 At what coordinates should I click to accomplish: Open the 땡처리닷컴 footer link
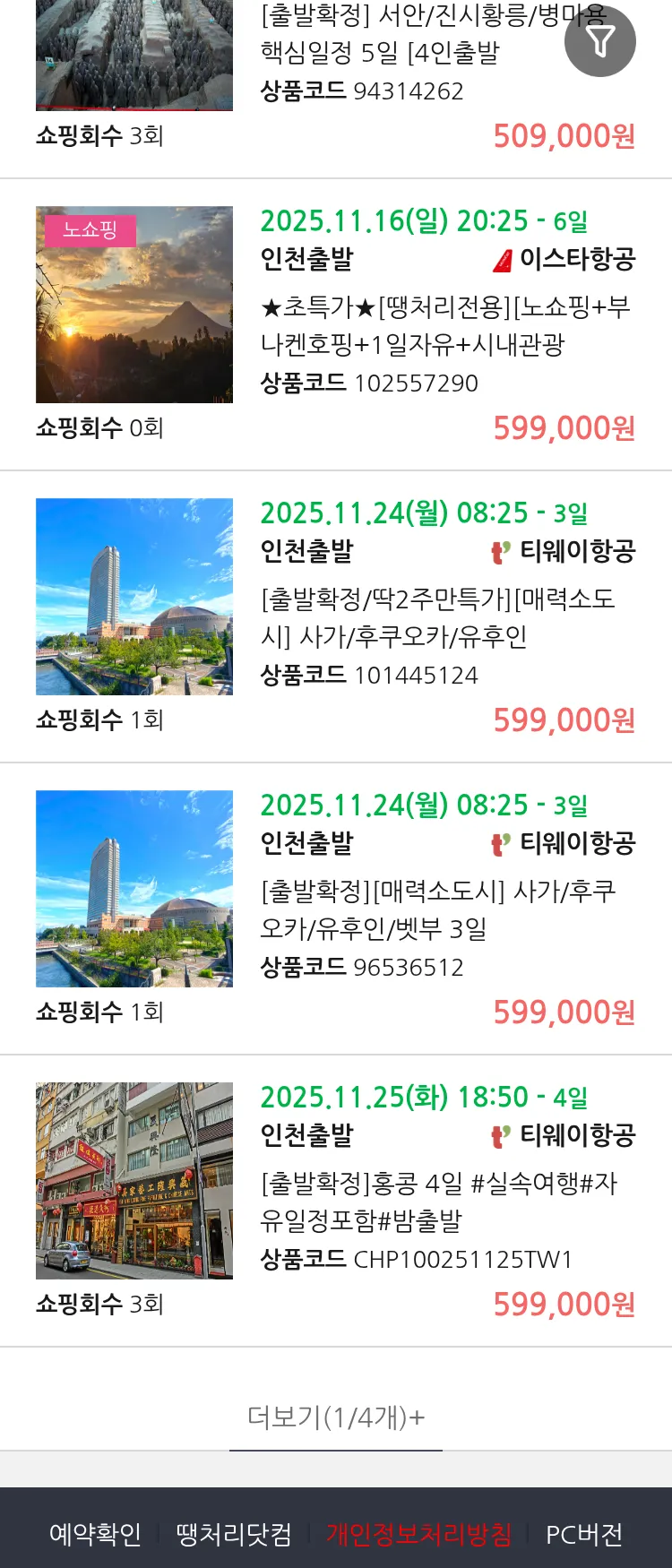point(234,1534)
